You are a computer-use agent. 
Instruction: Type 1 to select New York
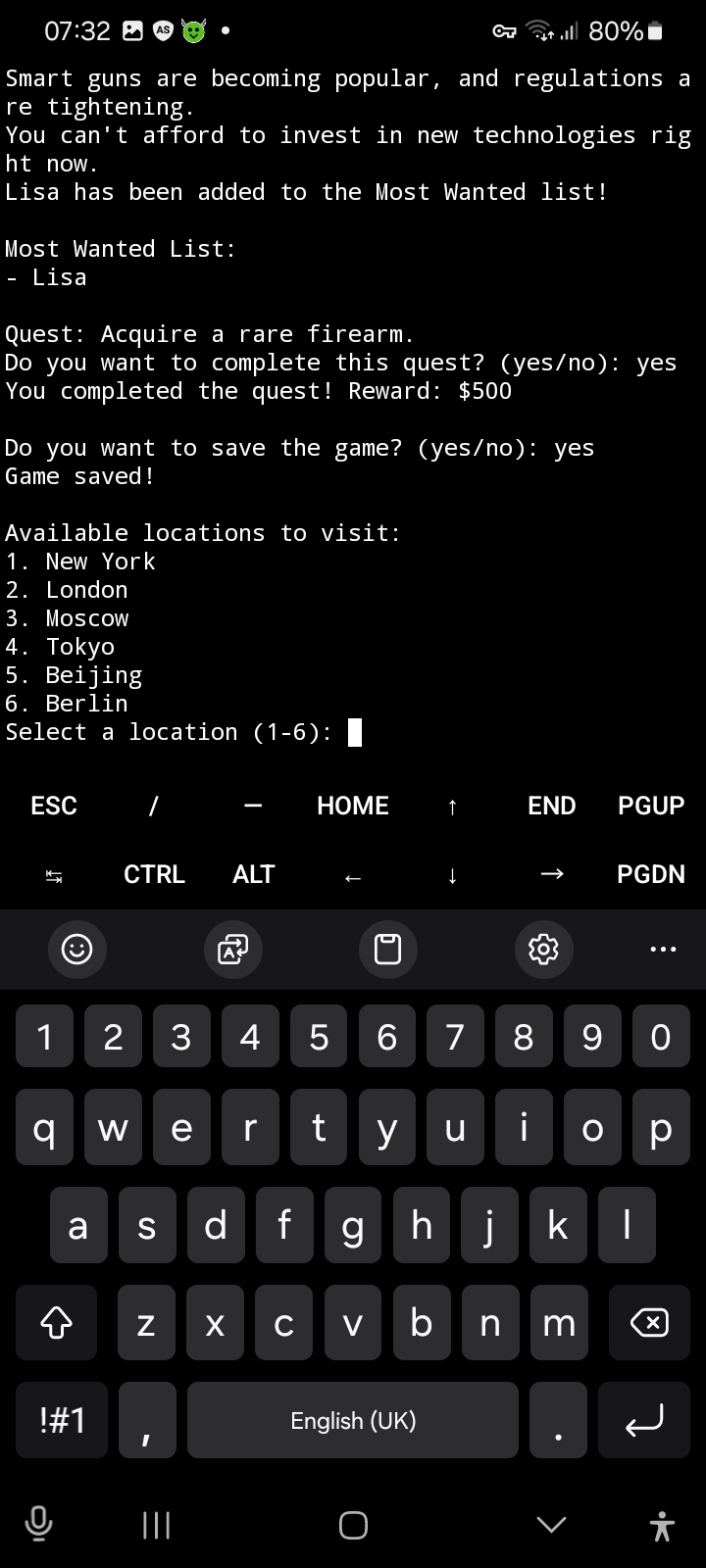44,1036
